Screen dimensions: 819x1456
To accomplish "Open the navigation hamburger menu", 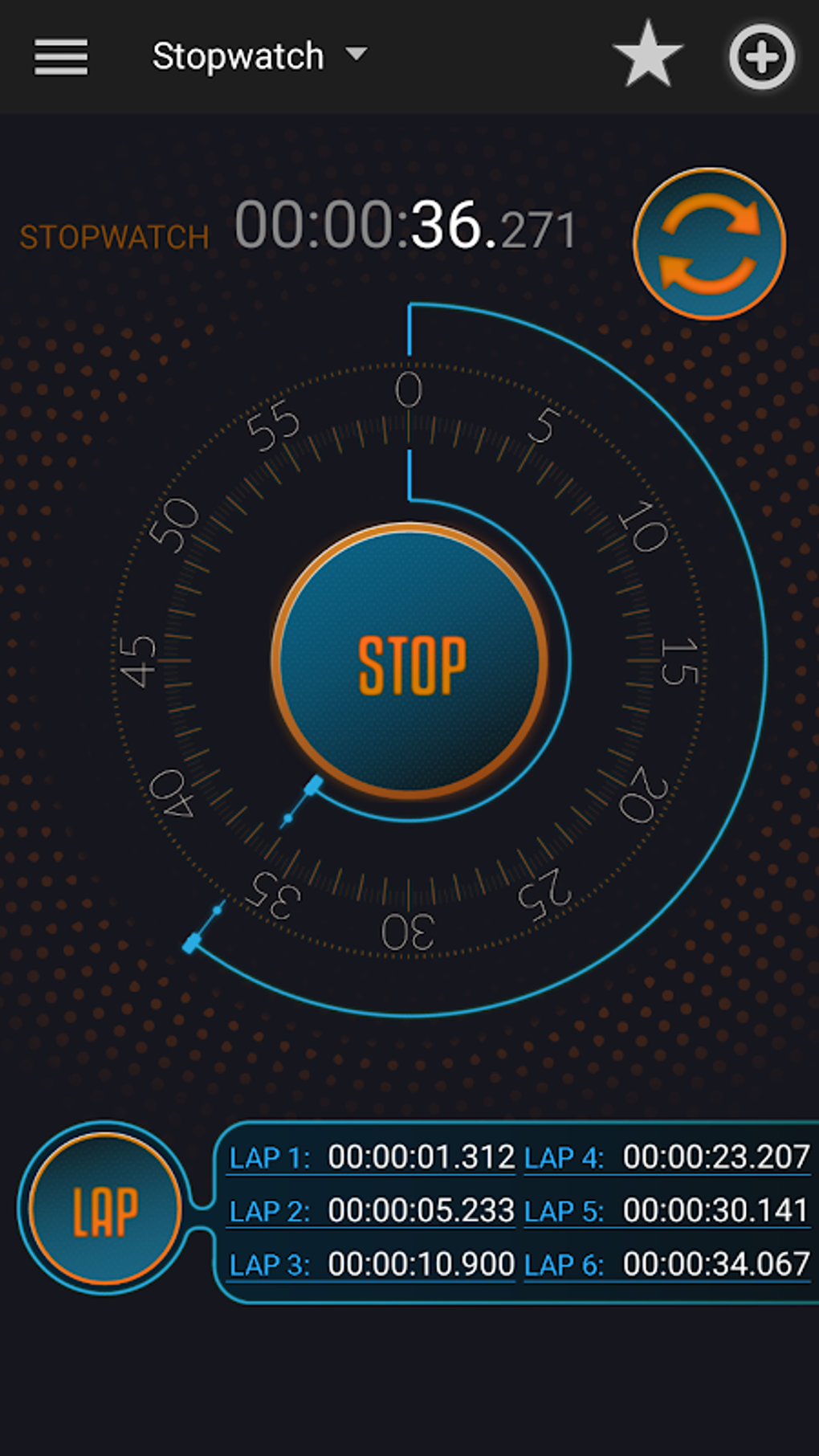I will pos(59,56).
